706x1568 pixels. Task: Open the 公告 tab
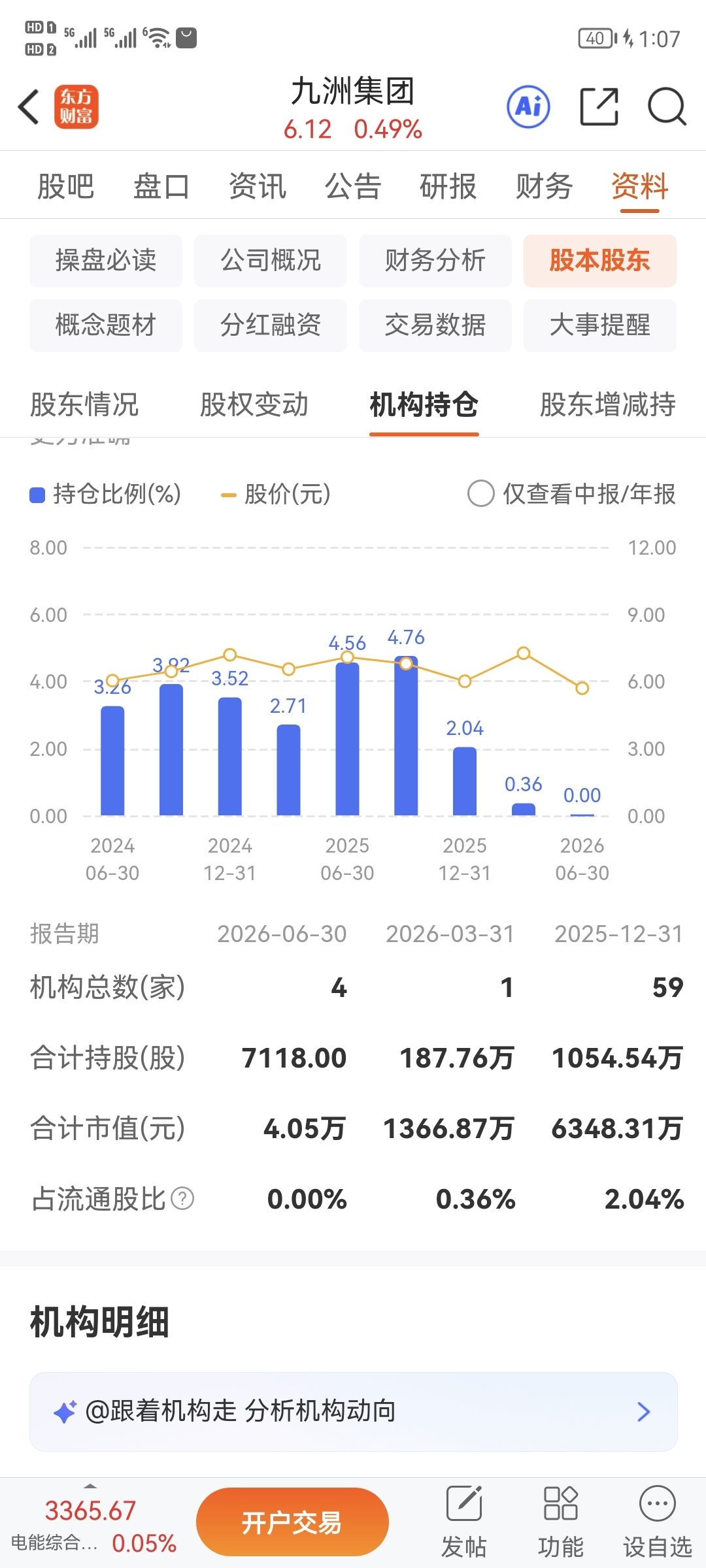353,186
